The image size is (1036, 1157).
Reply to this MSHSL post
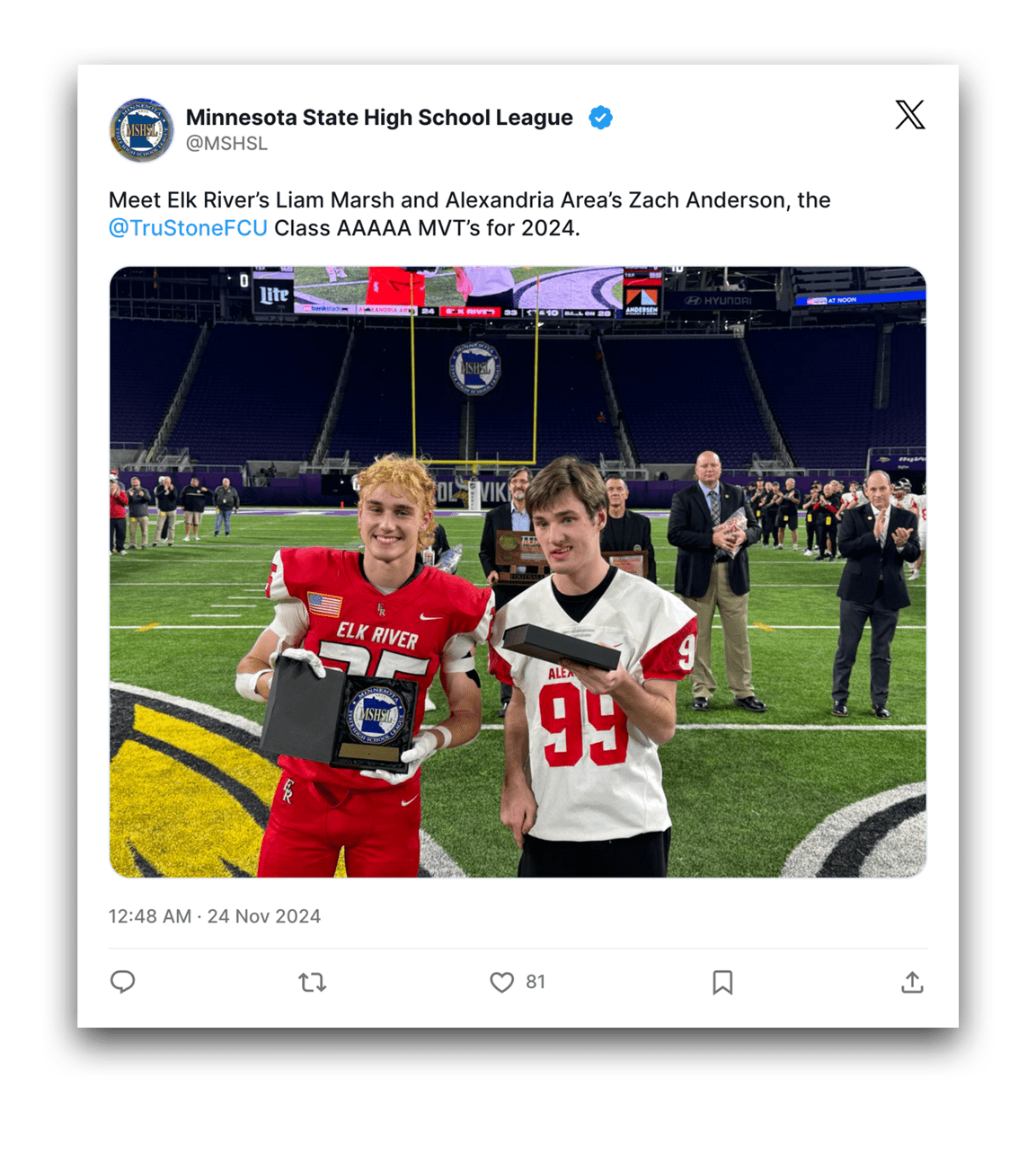click(123, 982)
